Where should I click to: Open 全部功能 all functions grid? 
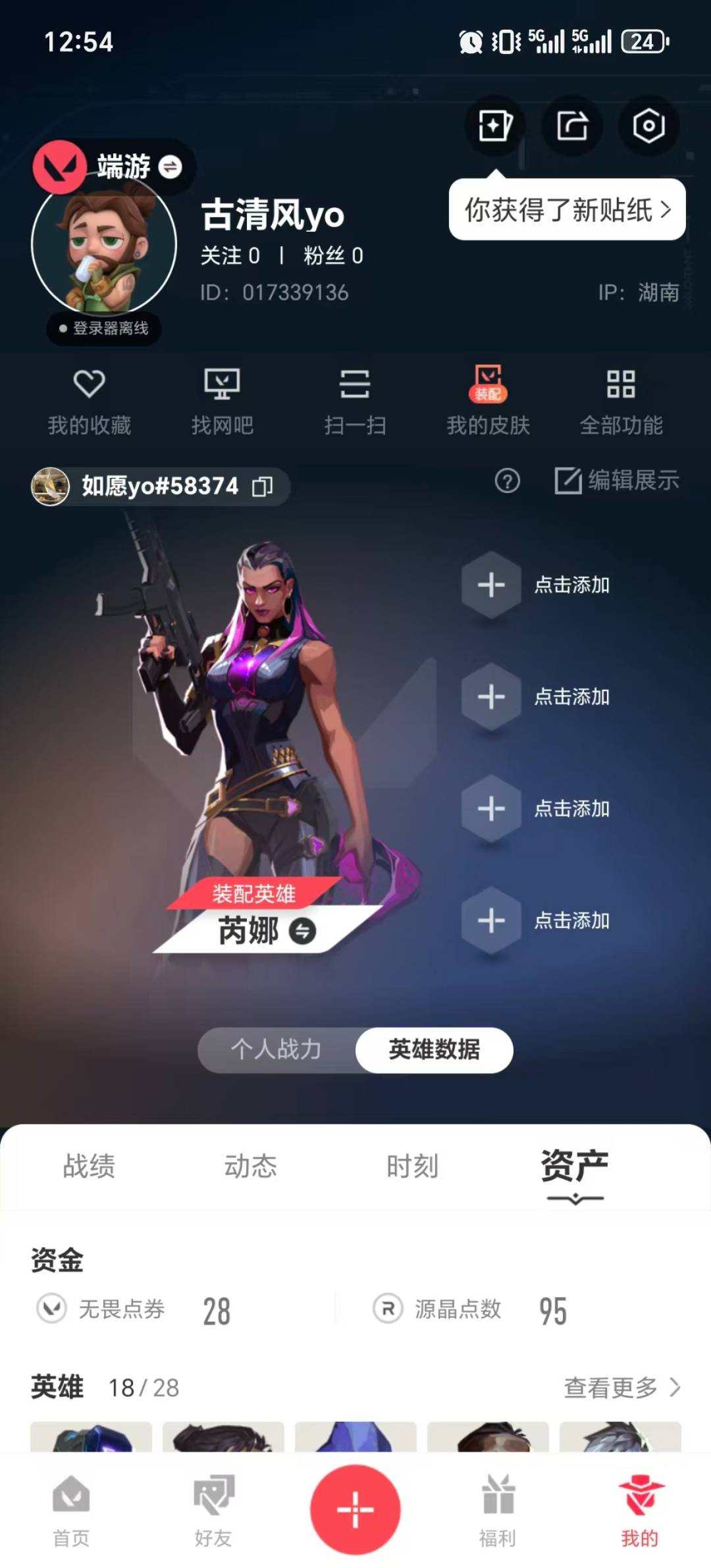621,402
